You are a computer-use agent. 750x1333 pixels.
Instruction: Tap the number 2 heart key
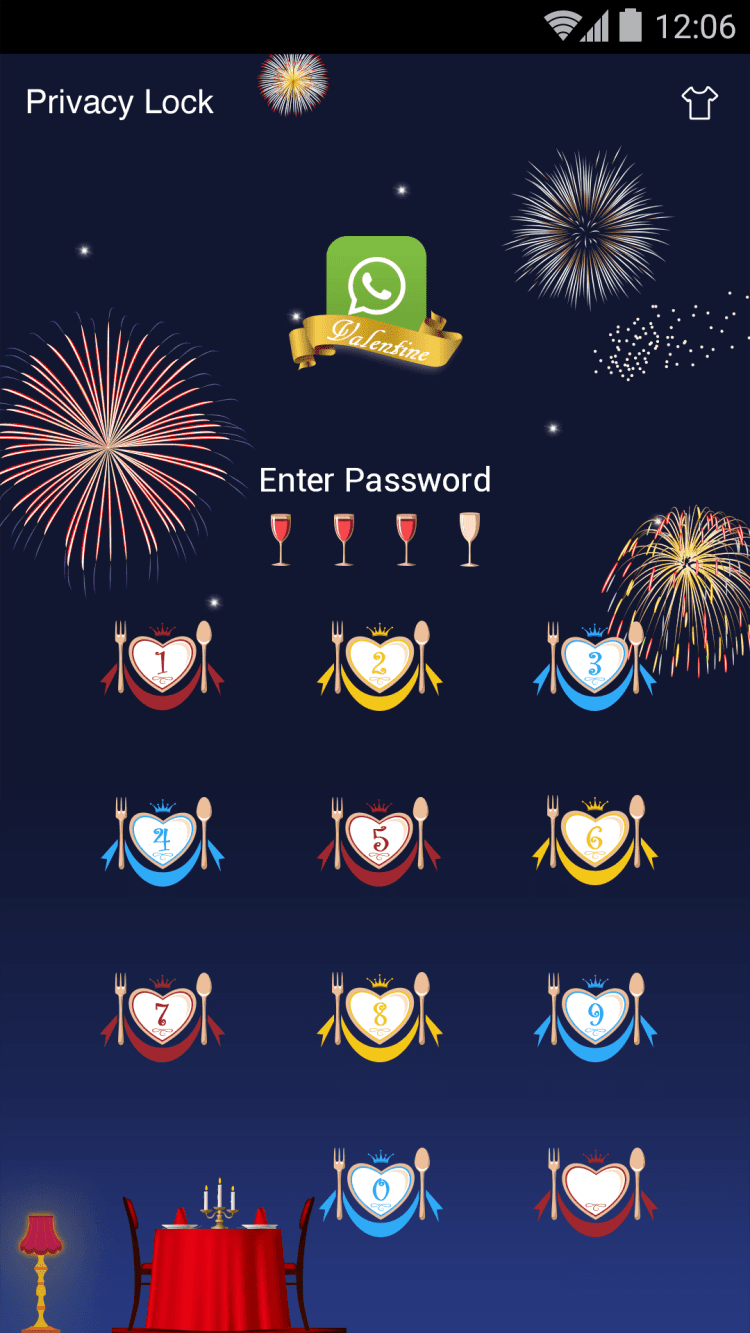(379, 664)
